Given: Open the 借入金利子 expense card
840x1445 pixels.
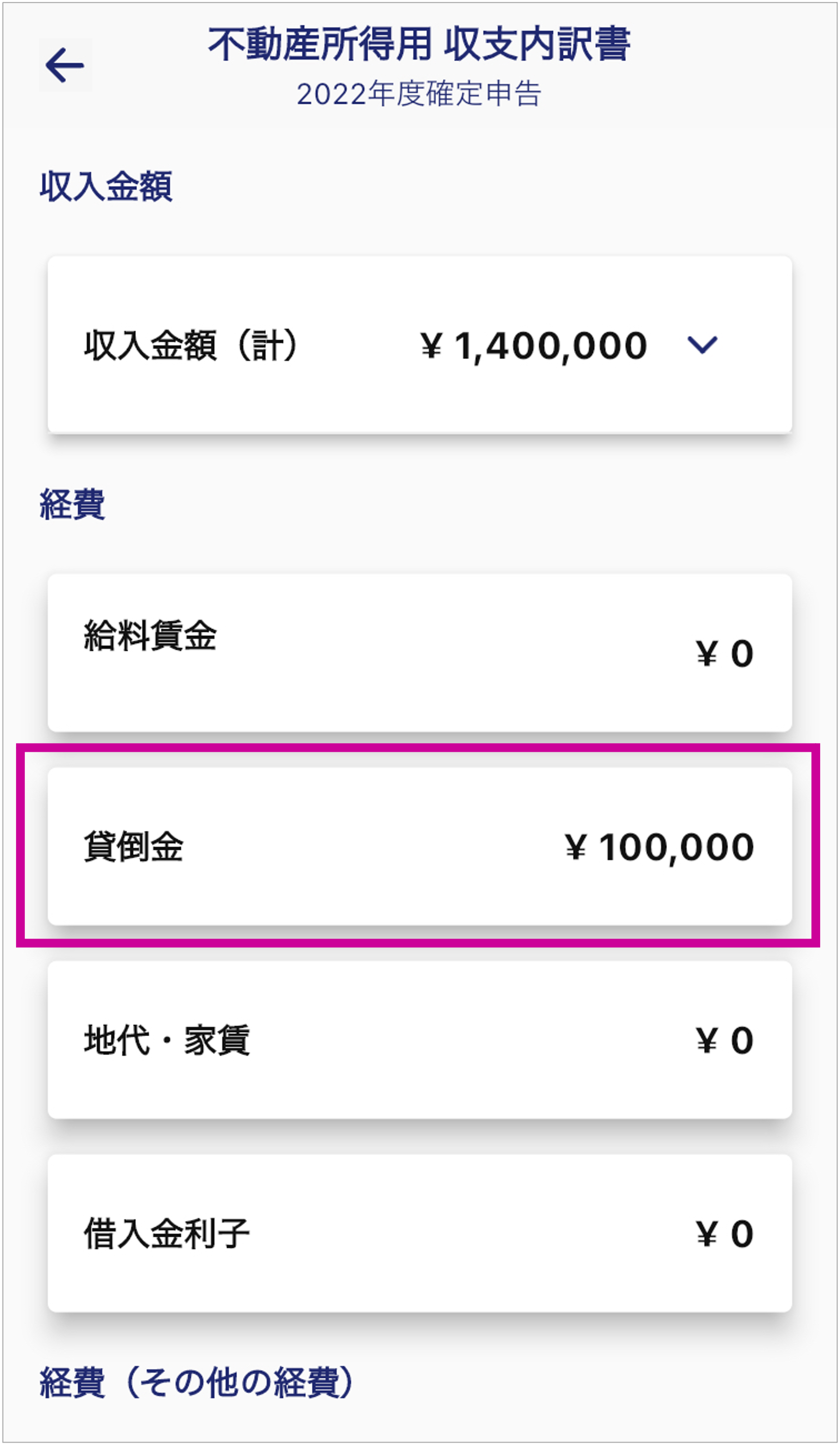Looking at the screenshot, I should pos(420,1234).
